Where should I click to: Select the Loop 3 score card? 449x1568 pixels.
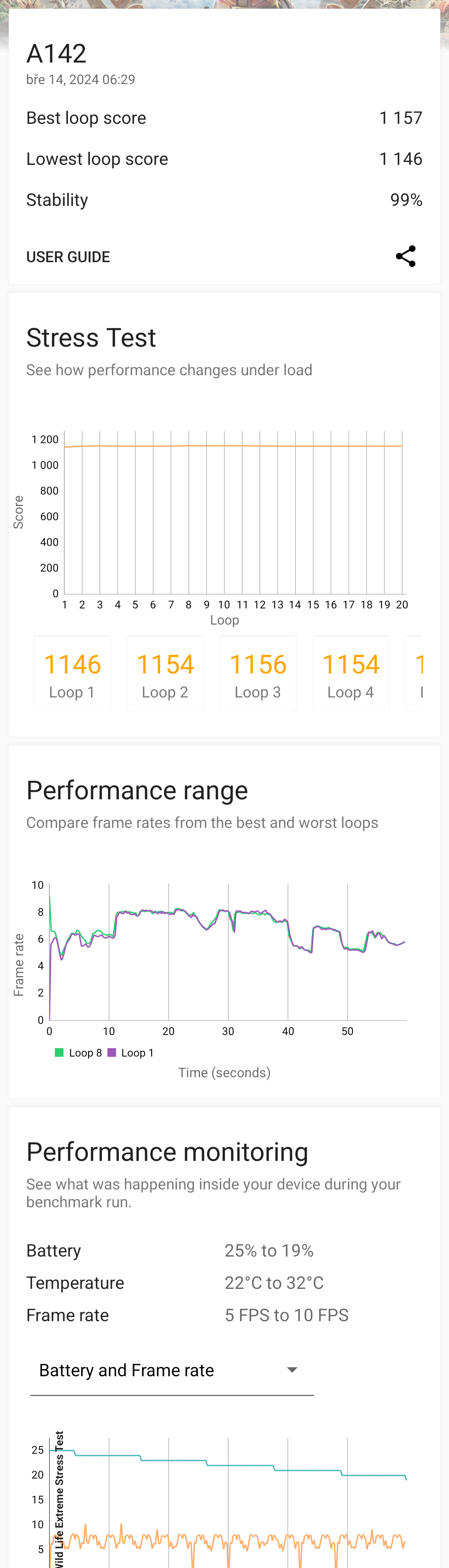click(x=258, y=674)
